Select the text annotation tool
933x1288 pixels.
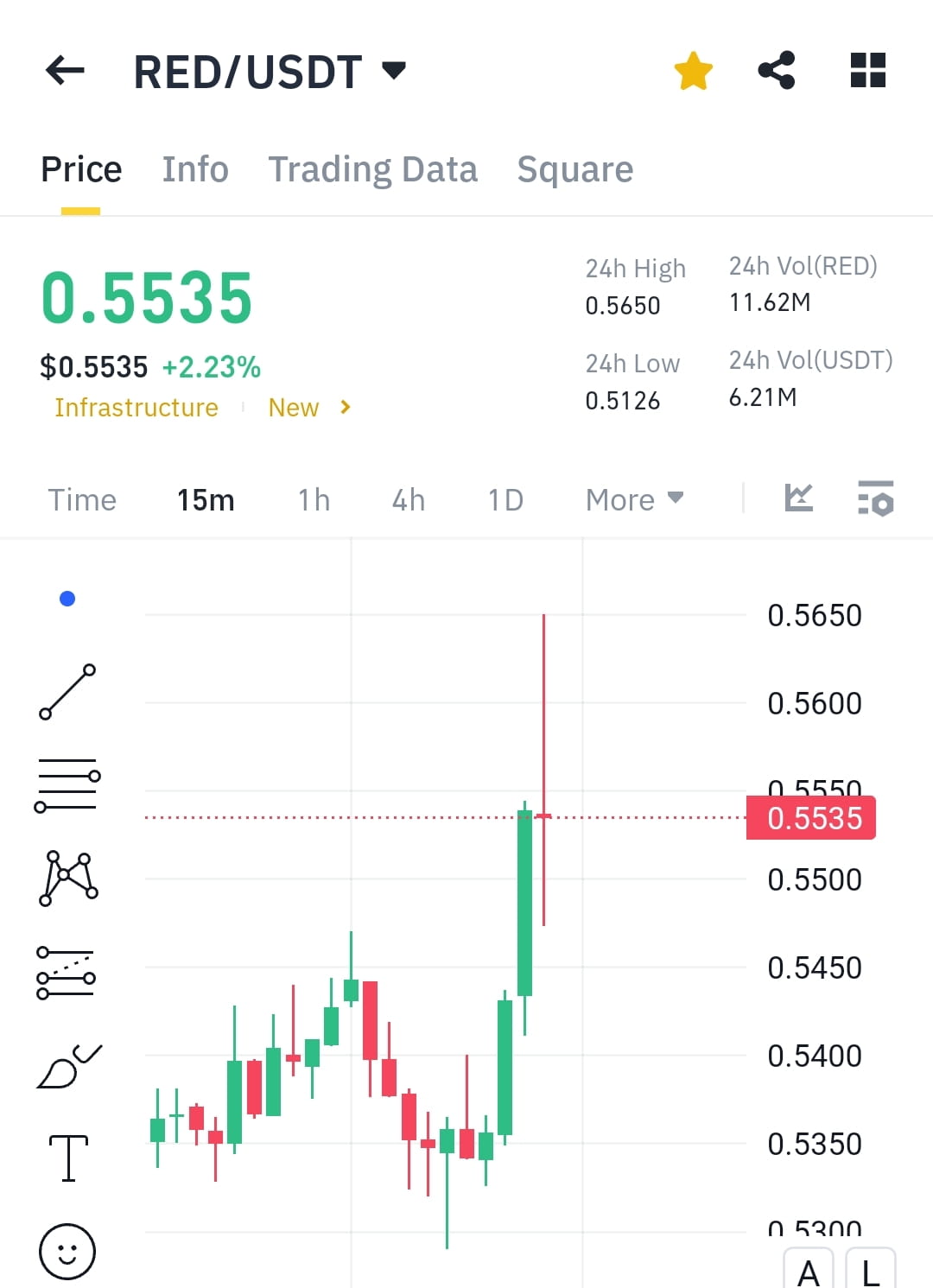pos(67,1158)
